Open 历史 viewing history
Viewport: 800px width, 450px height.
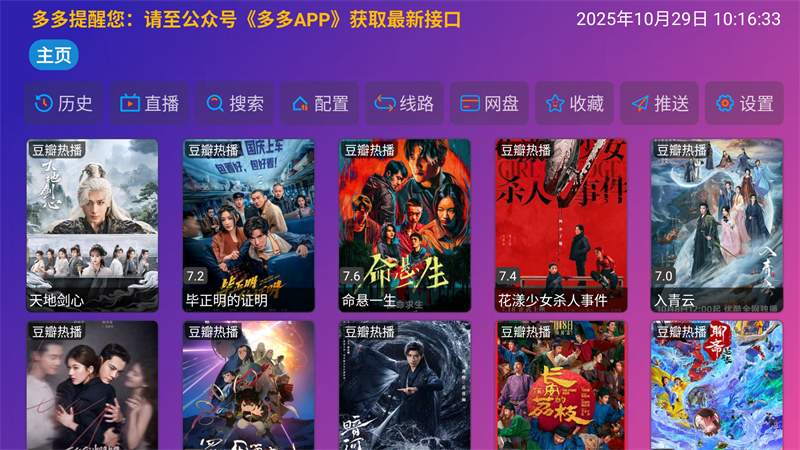click(63, 103)
